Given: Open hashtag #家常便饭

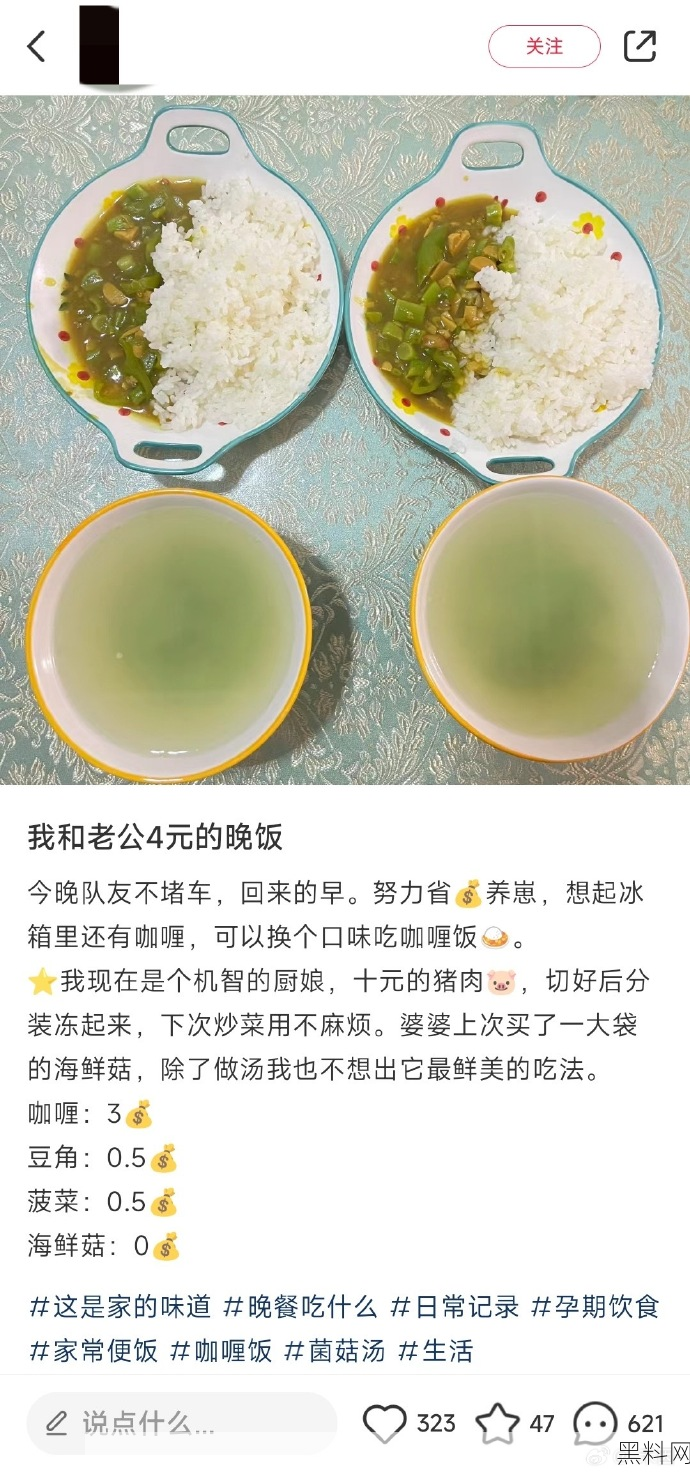Looking at the screenshot, I should 94,1351.
